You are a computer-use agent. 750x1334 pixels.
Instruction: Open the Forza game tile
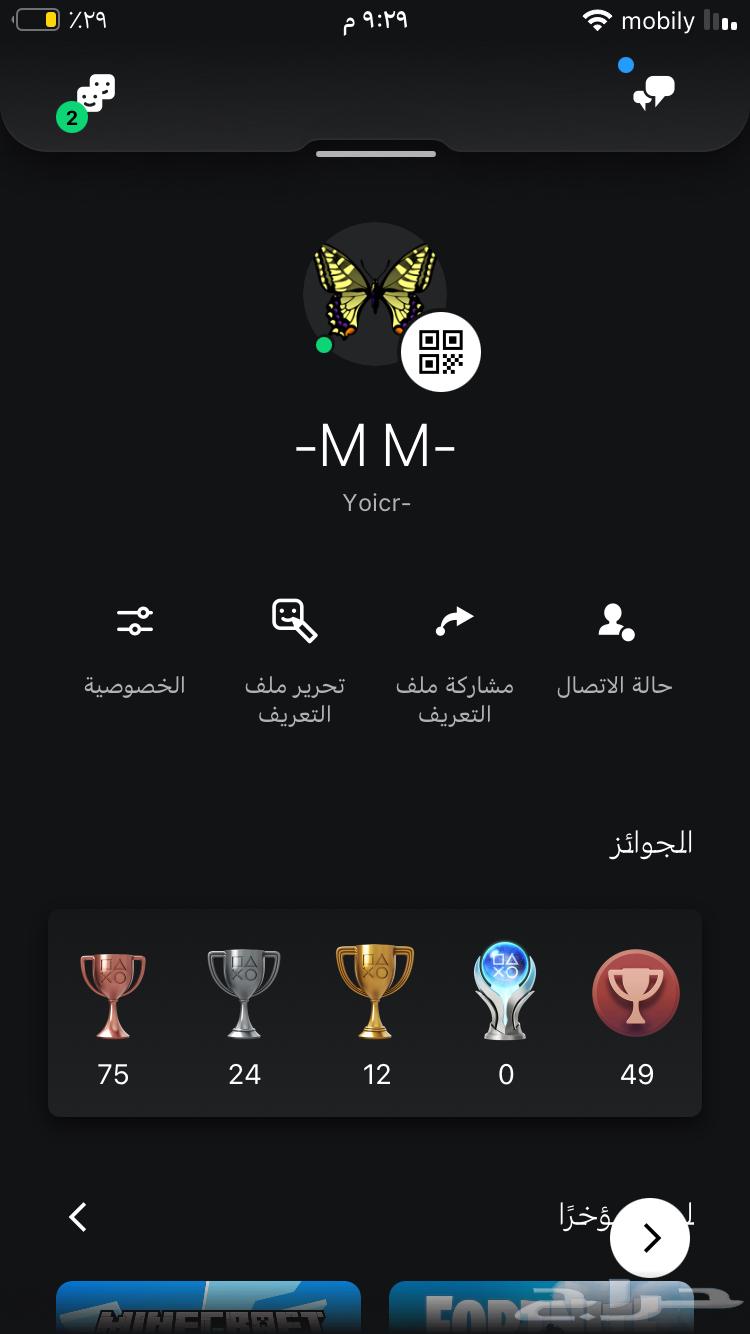pos(540,1310)
